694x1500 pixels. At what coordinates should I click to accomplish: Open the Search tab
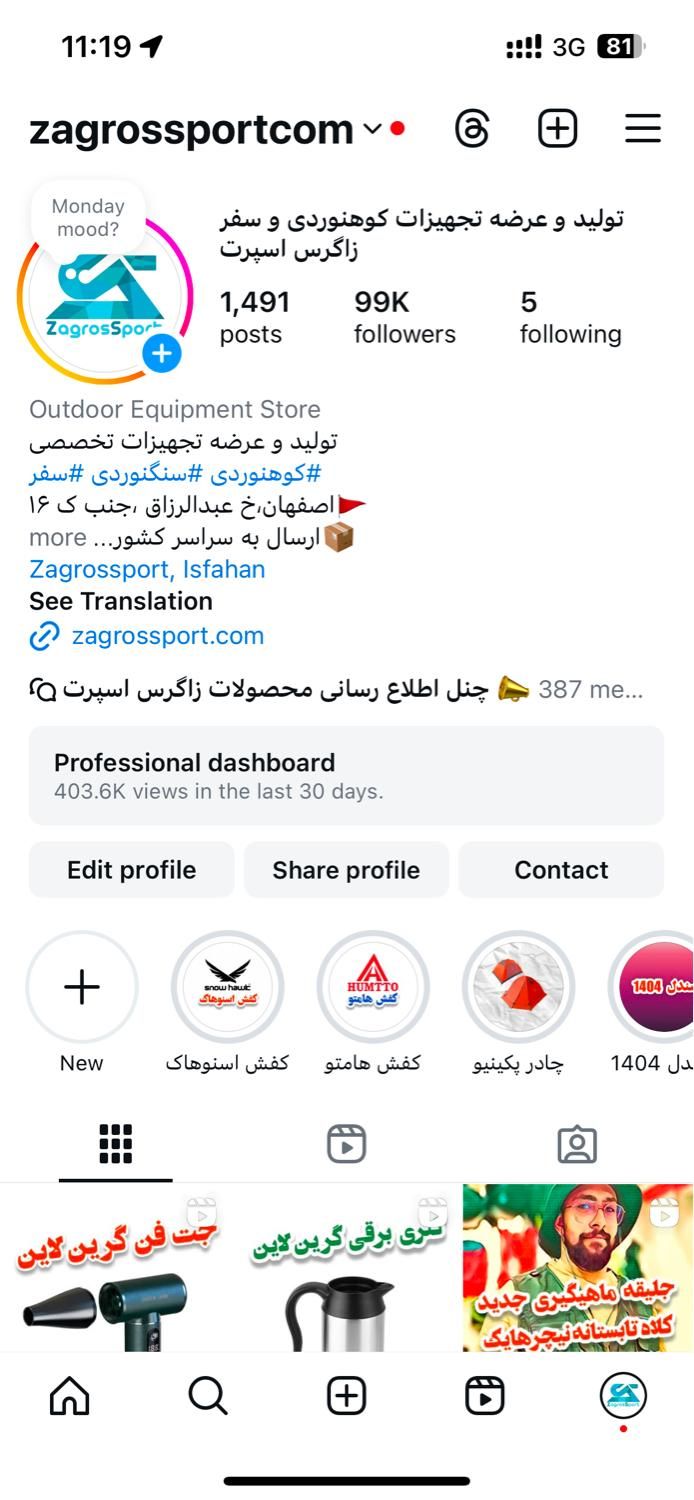208,1397
